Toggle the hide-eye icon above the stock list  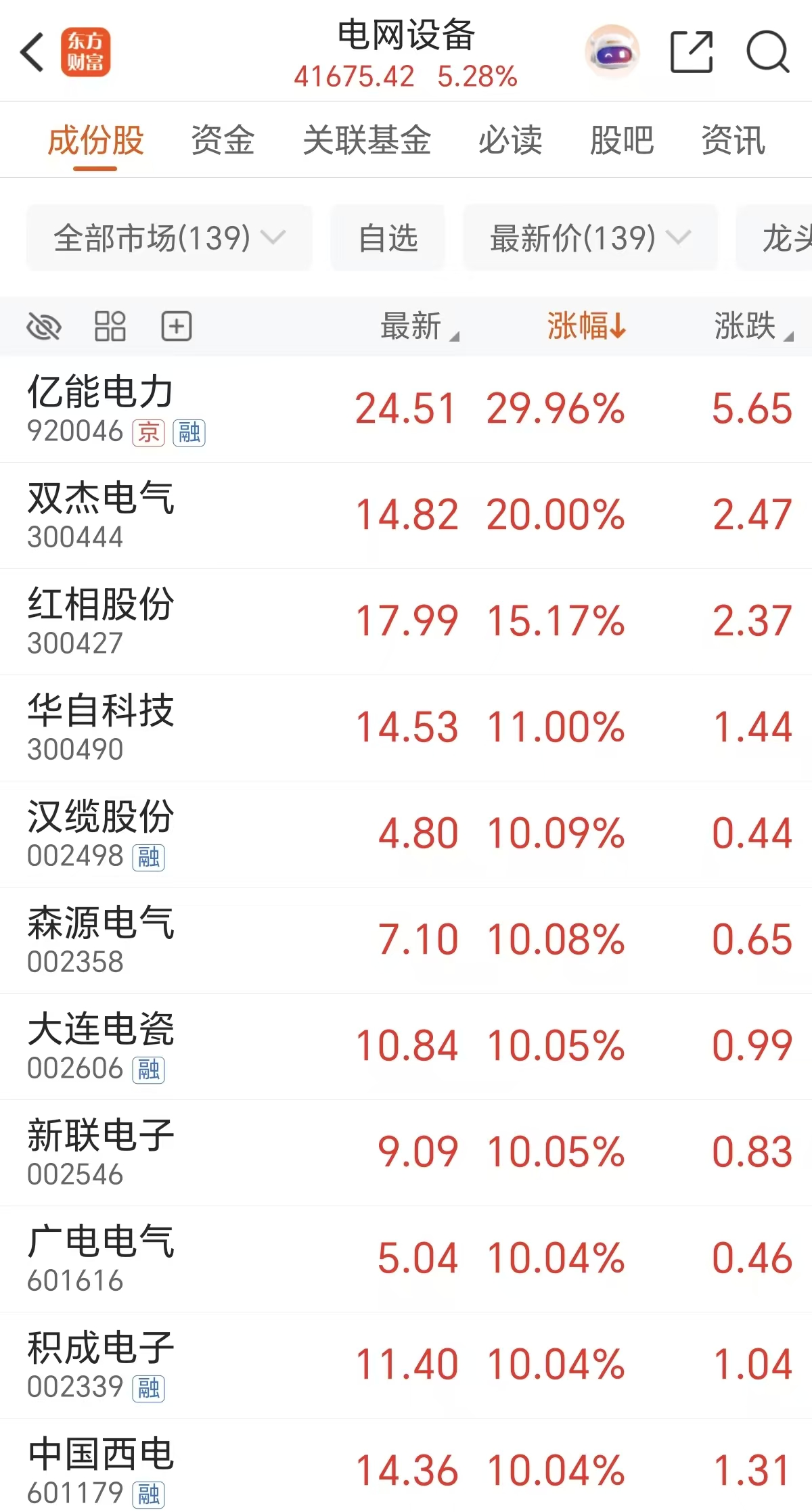click(44, 326)
